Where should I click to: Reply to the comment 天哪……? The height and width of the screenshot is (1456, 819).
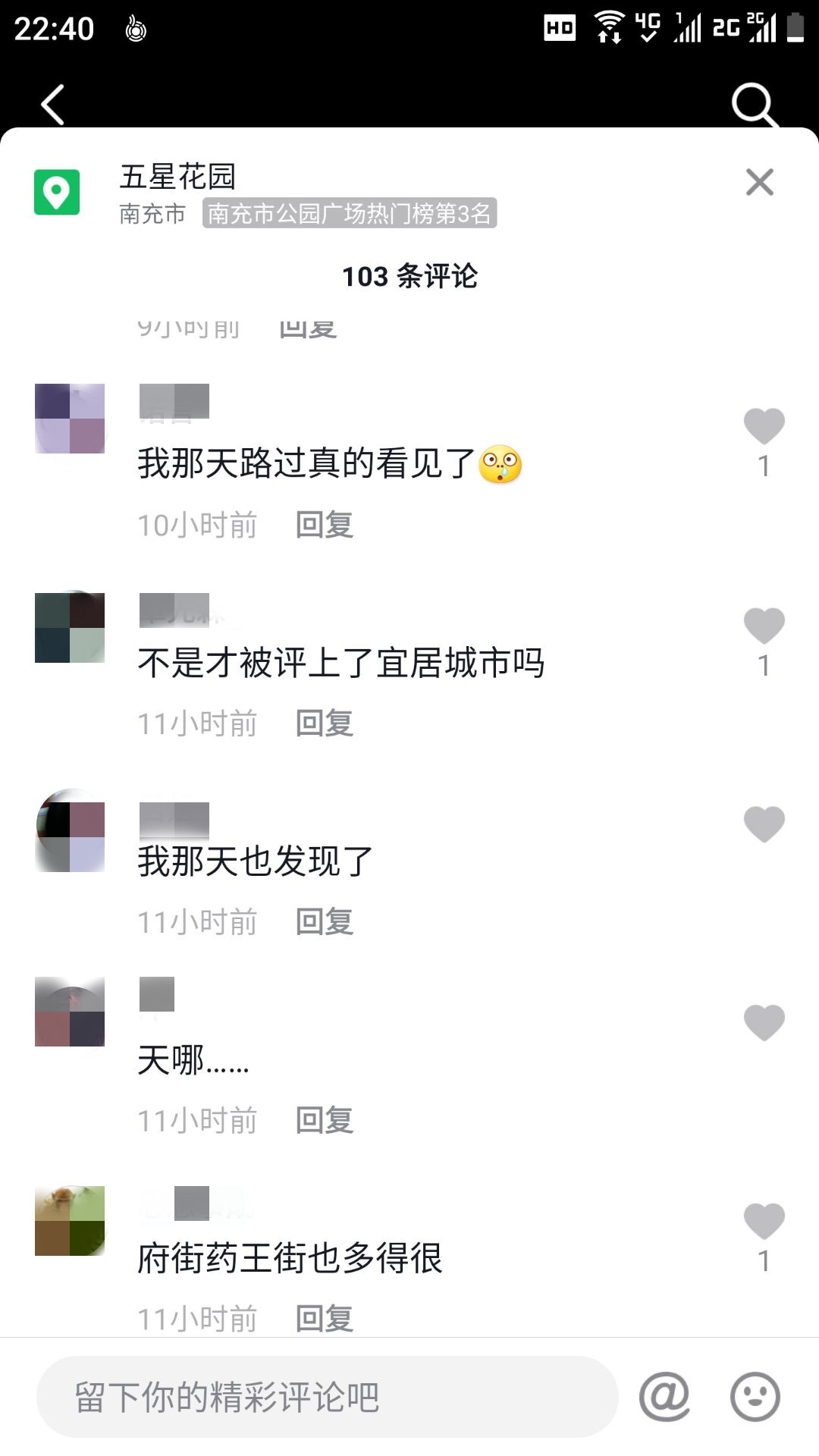[325, 1121]
